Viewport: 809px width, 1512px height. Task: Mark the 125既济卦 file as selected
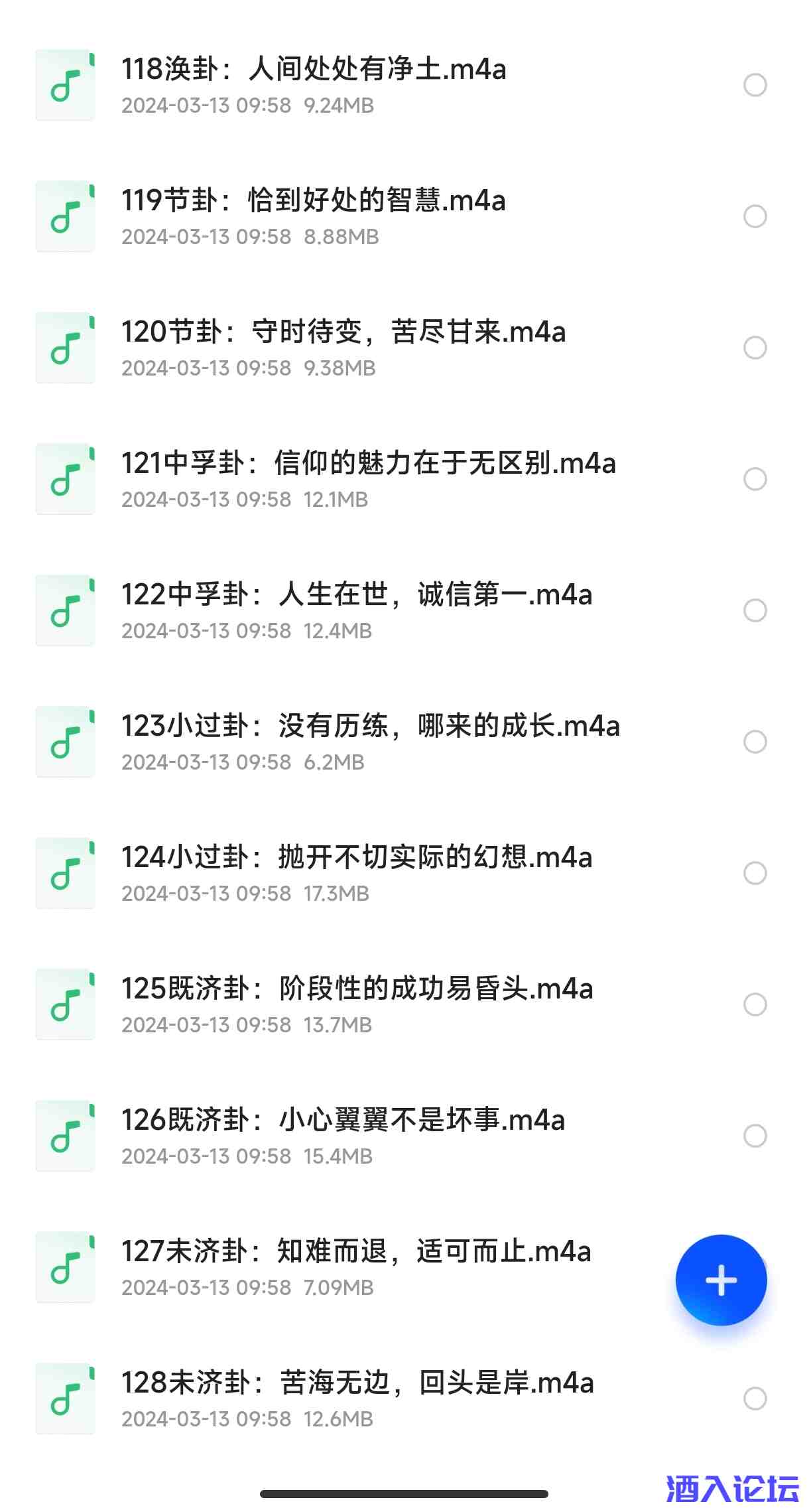pos(755,1004)
